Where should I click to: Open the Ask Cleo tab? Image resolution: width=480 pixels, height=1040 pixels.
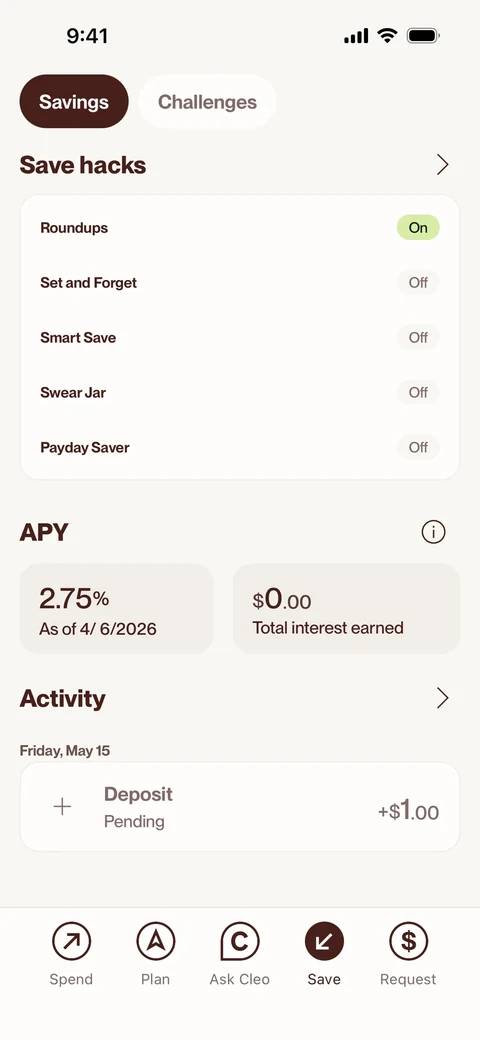tap(239, 954)
